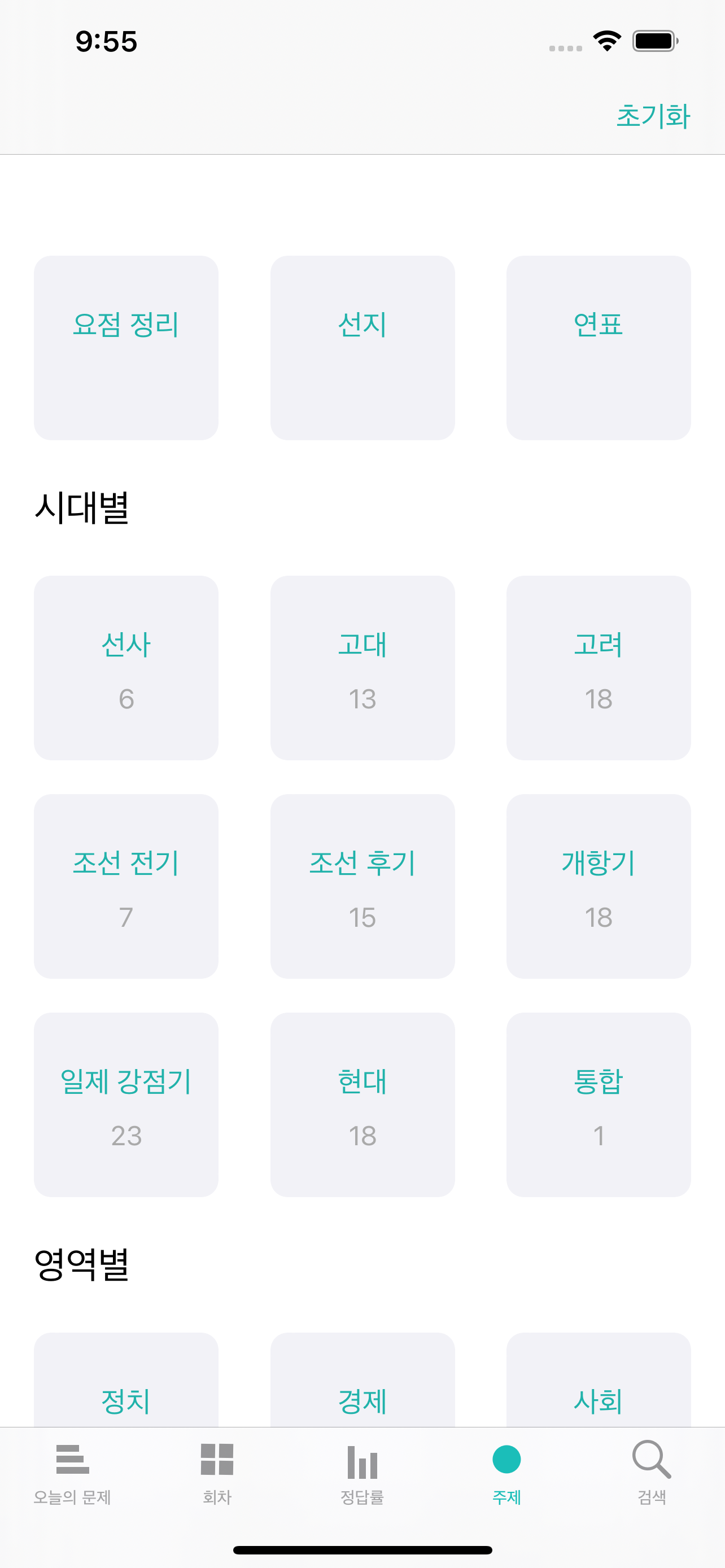This screenshot has width=725, height=1568.
Task: Open the 경제 category card
Action: pos(362,1379)
